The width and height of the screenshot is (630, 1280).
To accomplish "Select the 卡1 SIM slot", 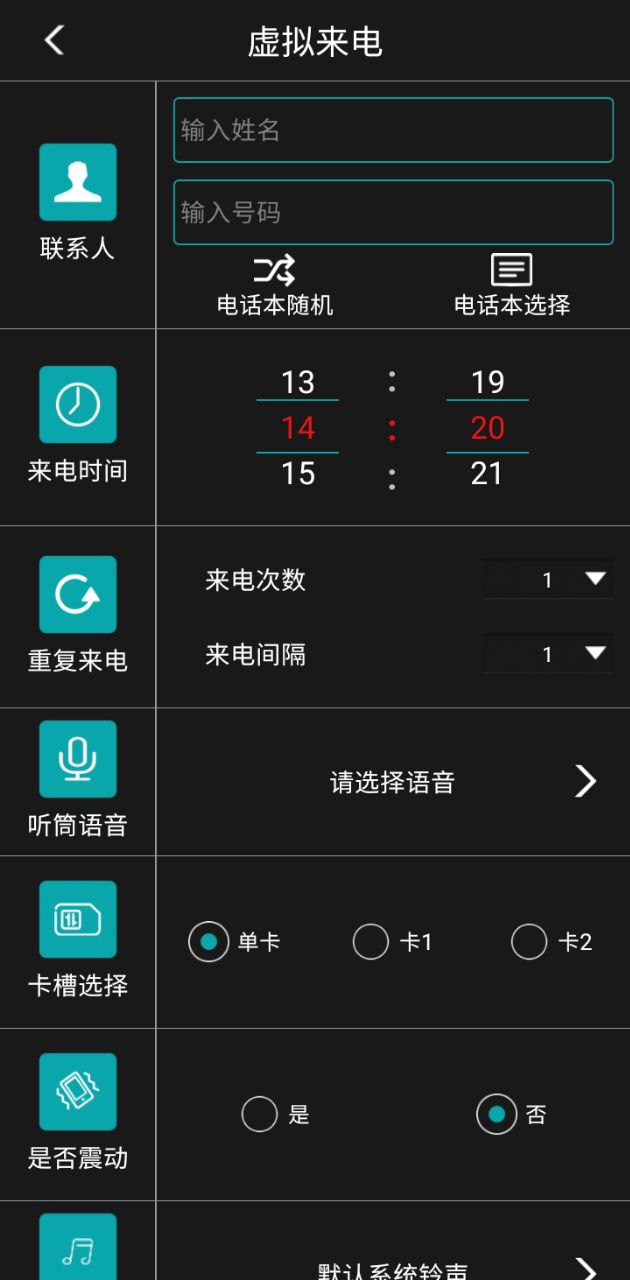I will pyautogui.click(x=392, y=942).
